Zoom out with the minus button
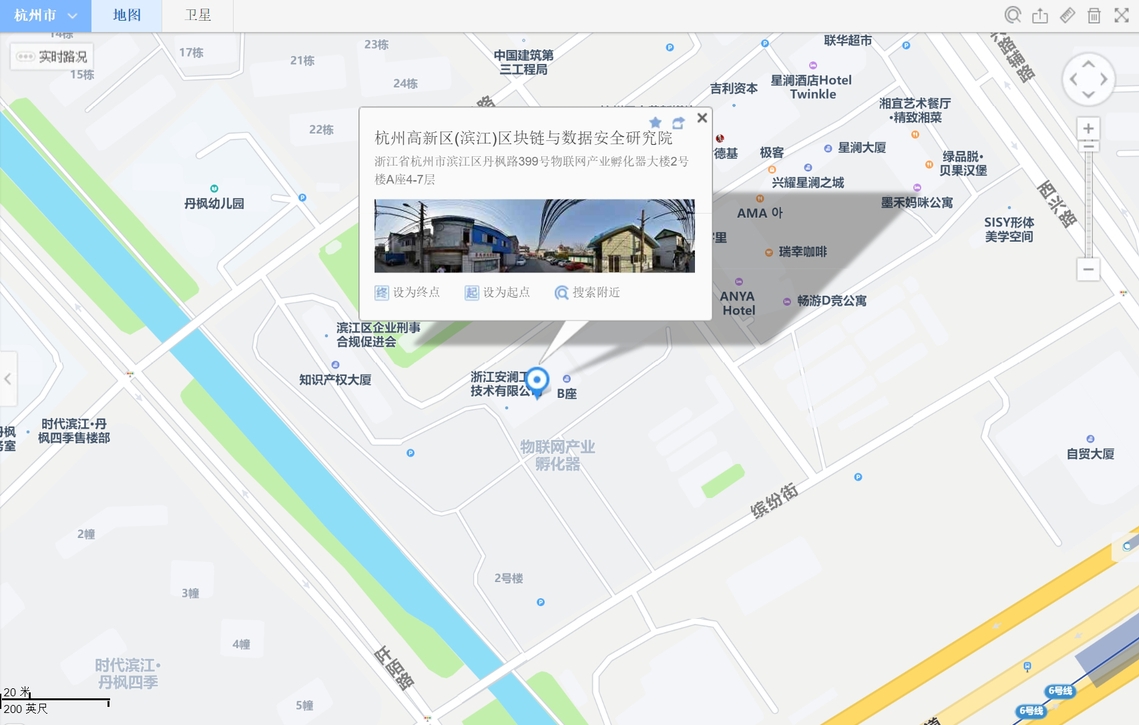Image resolution: width=1139 pixels, height=725 pixels. (1089, 269)
